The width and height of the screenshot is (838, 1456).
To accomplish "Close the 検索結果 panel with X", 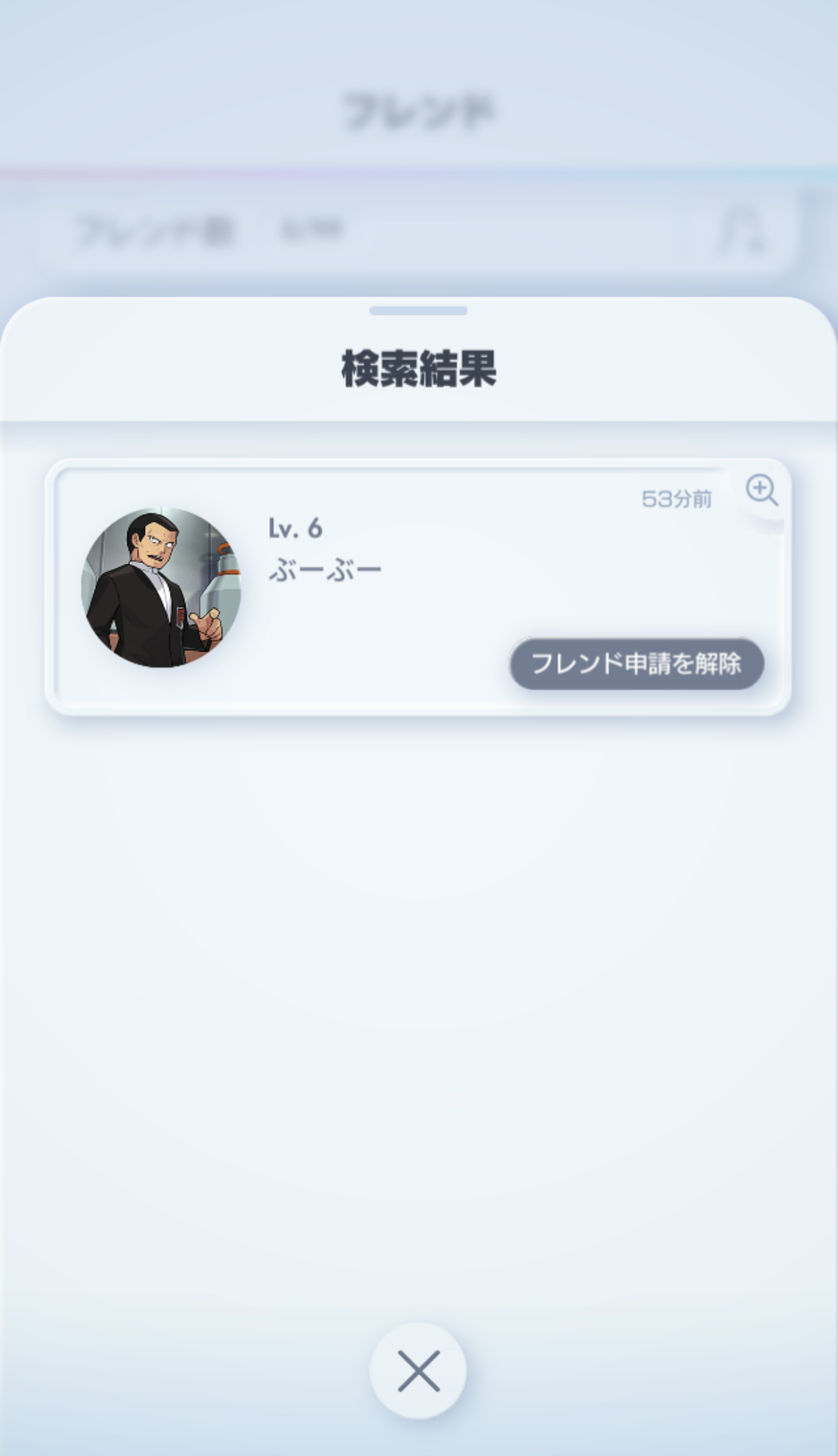I will coord(418,1370).
